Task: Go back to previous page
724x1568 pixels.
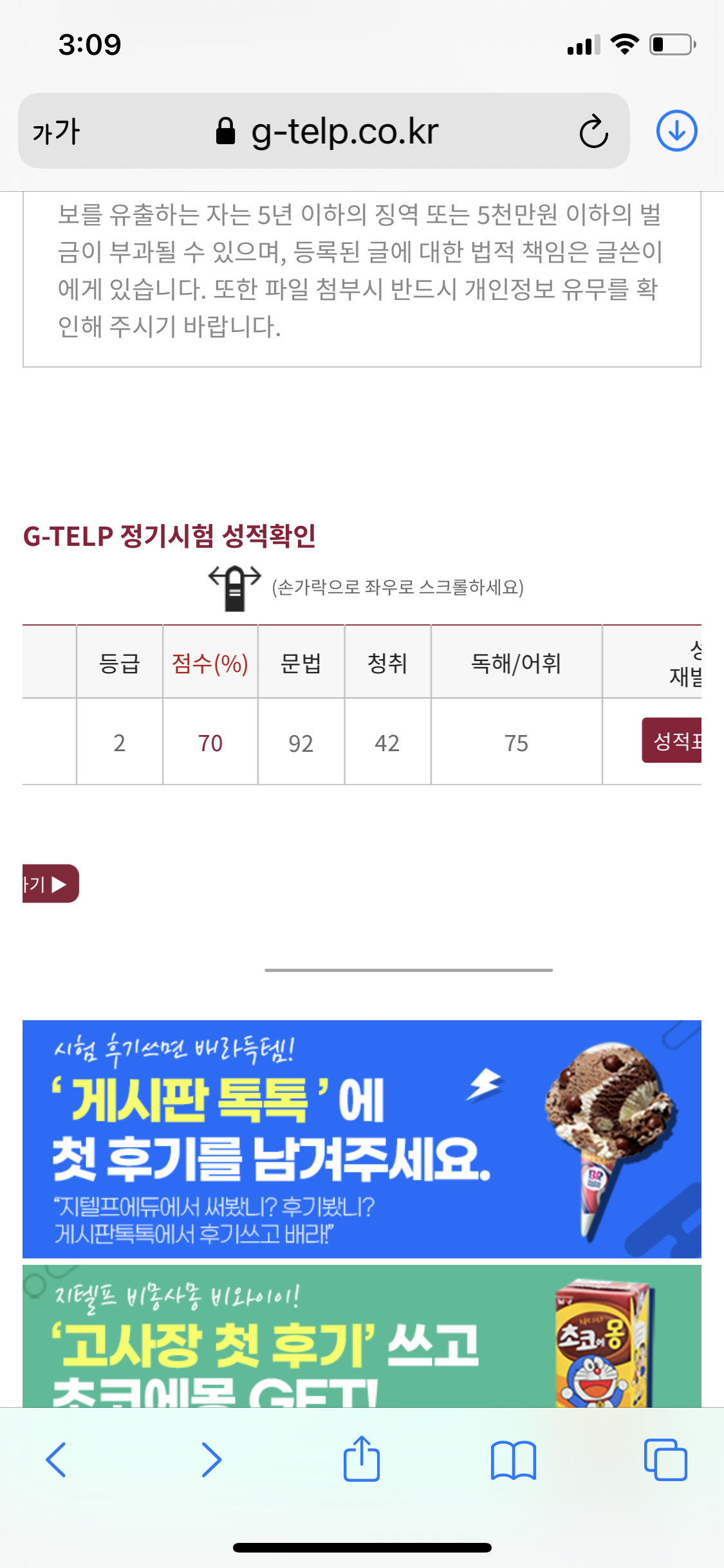Action: coord(56,1459)
